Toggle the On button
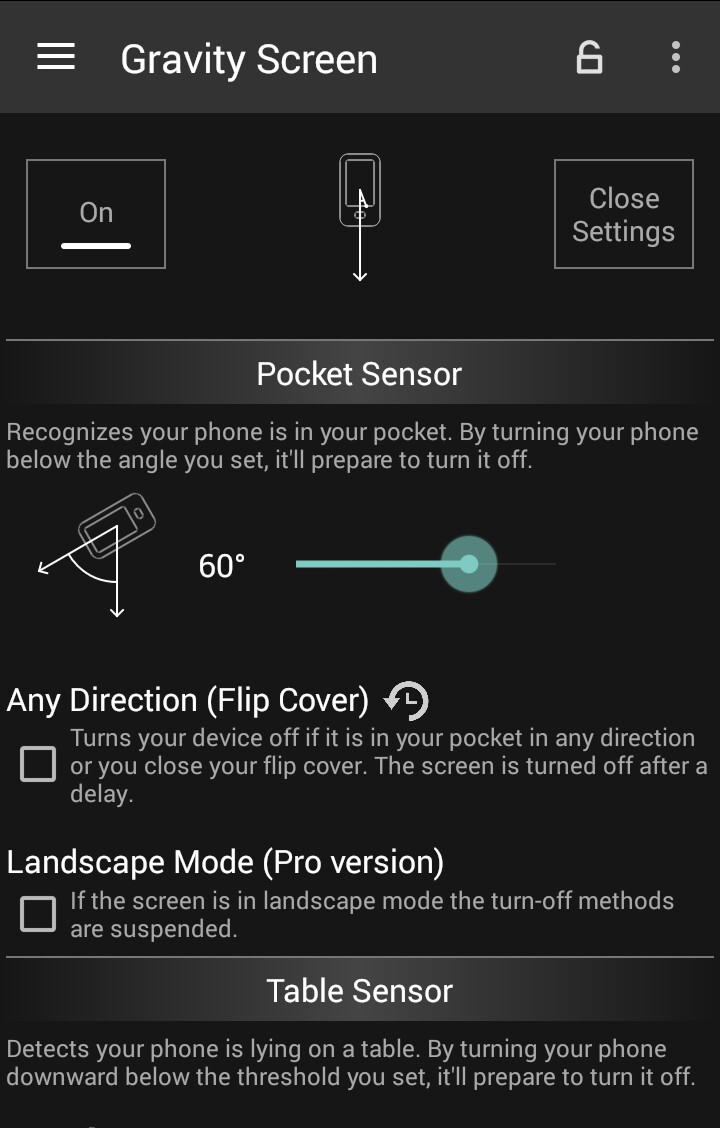 click(96, 214)
